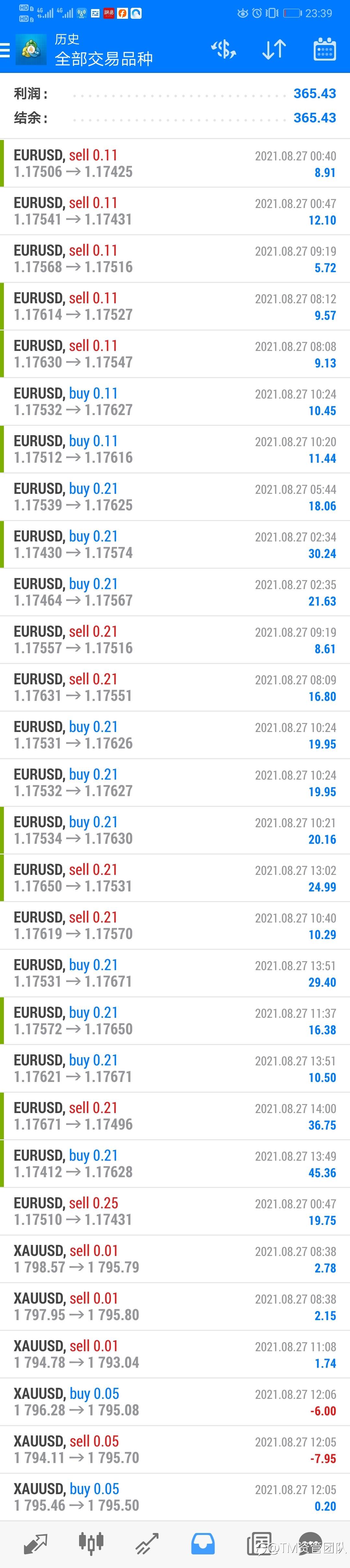Open the sort order arrows icon
This screenshot has height=1568, width=350.
click(x=274, y=50)
